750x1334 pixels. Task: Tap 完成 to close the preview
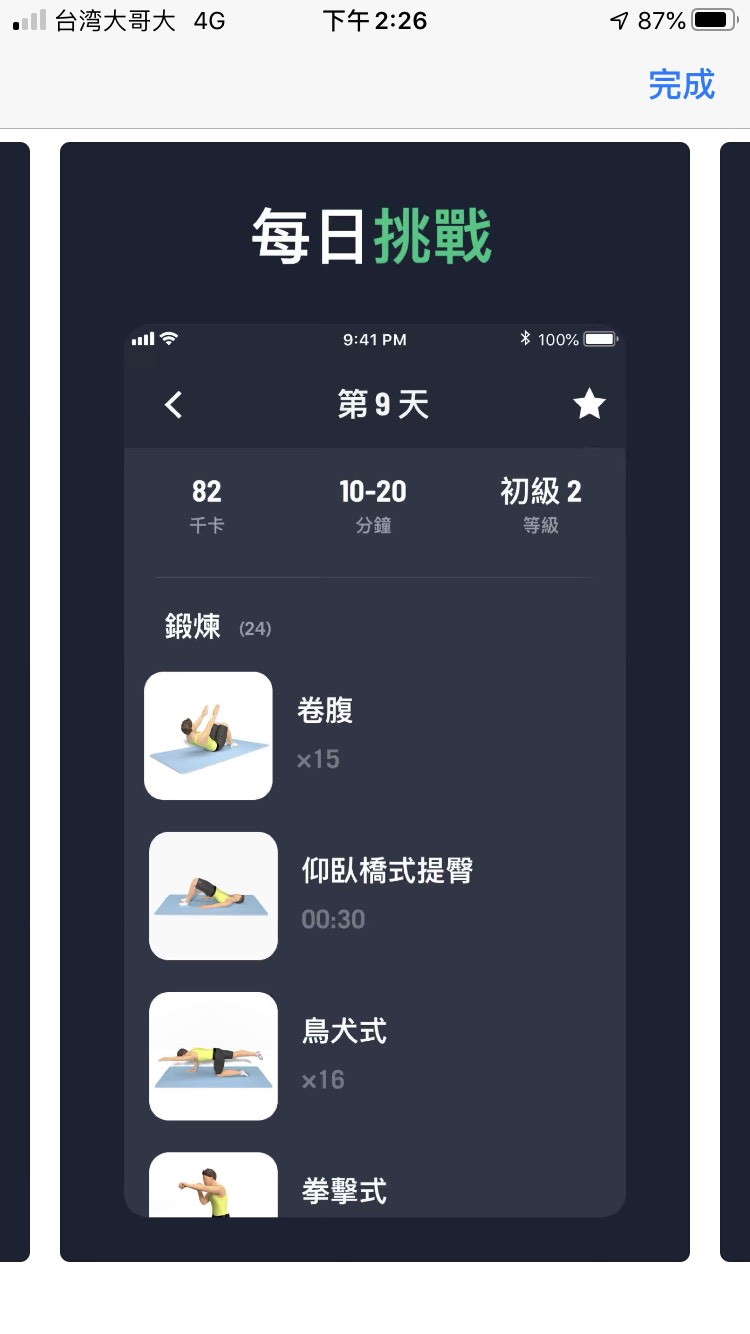pos(681,84)
